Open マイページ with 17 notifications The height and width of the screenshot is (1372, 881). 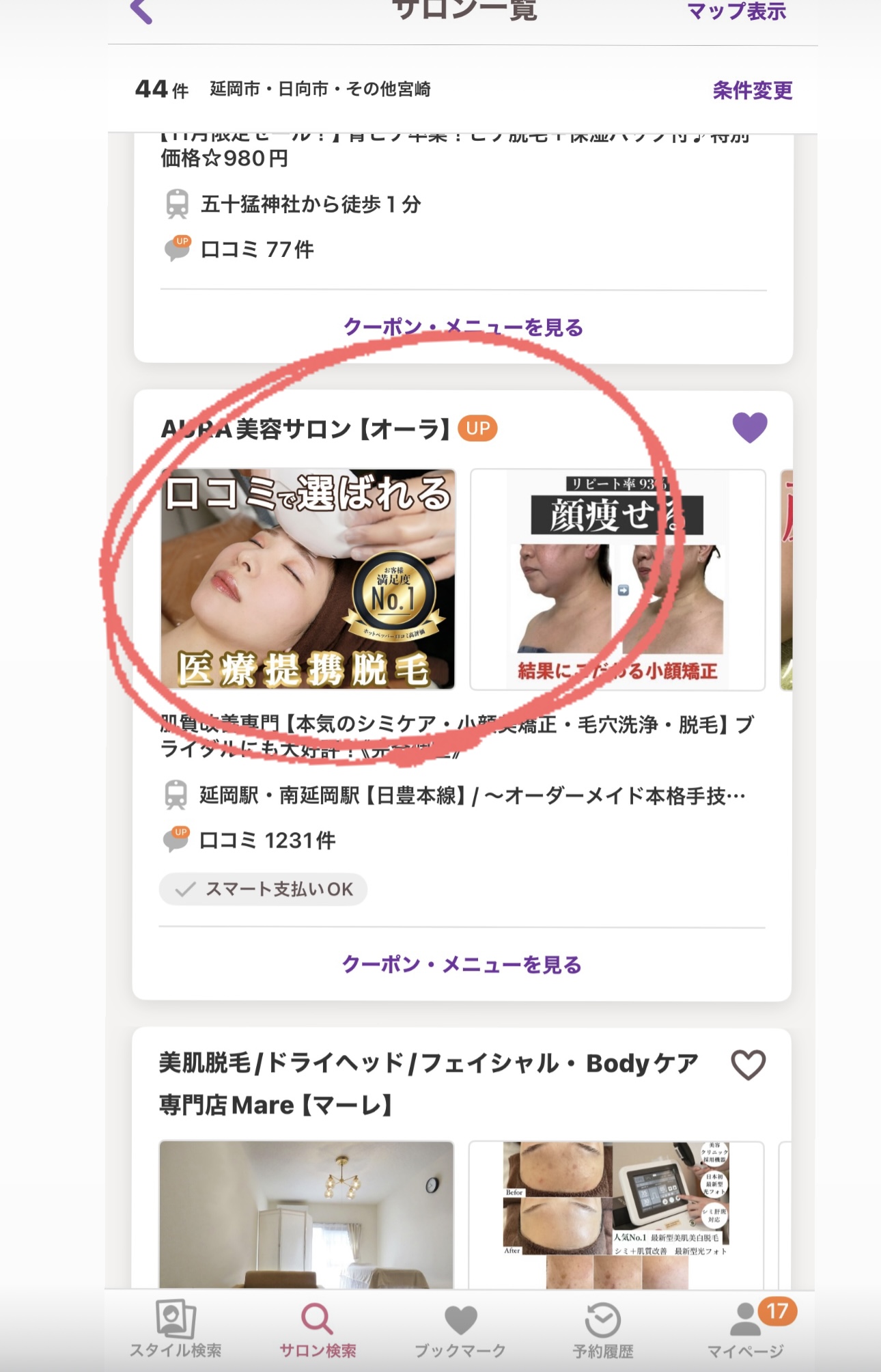[x=746, y=1330]
